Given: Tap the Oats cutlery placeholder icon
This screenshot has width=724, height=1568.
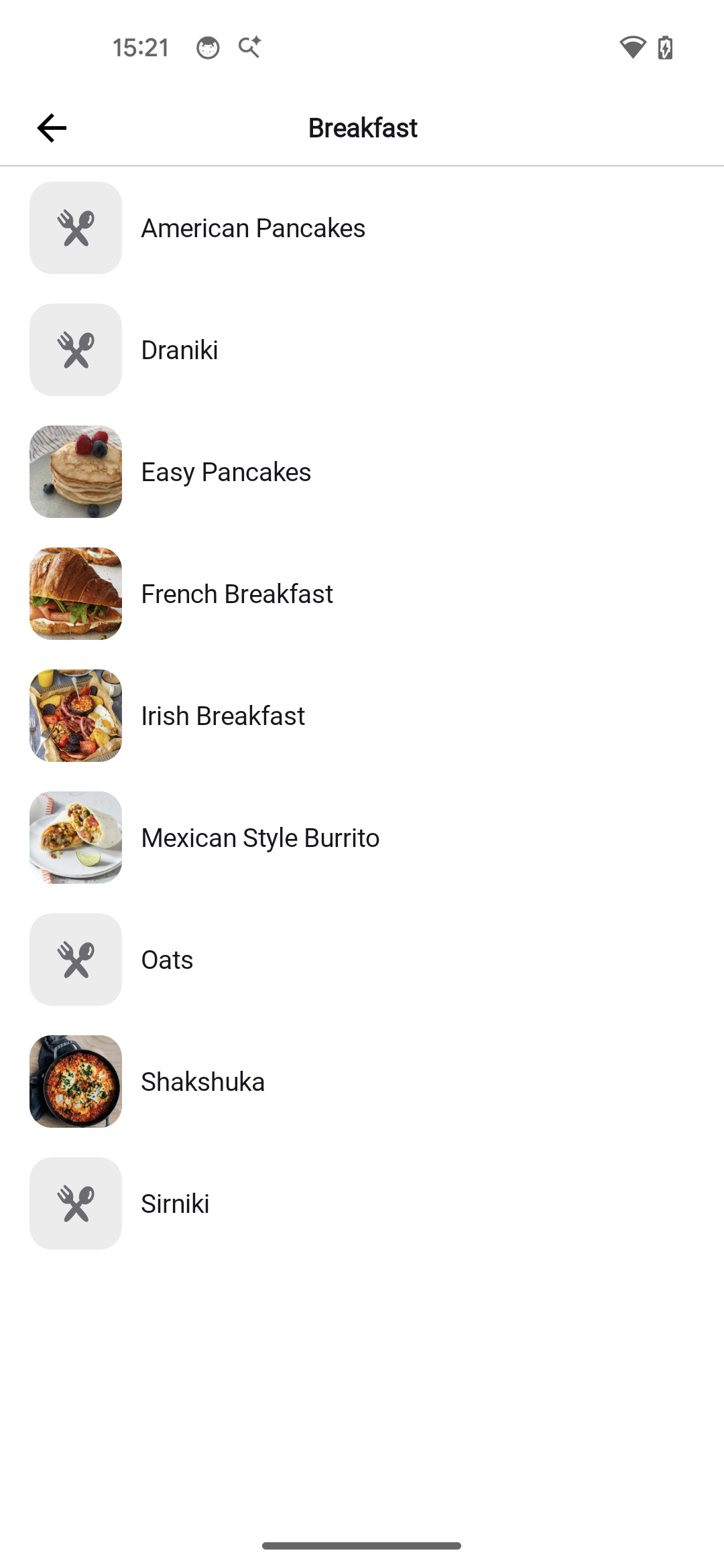Looking at the screenshot, I should 75,960.
